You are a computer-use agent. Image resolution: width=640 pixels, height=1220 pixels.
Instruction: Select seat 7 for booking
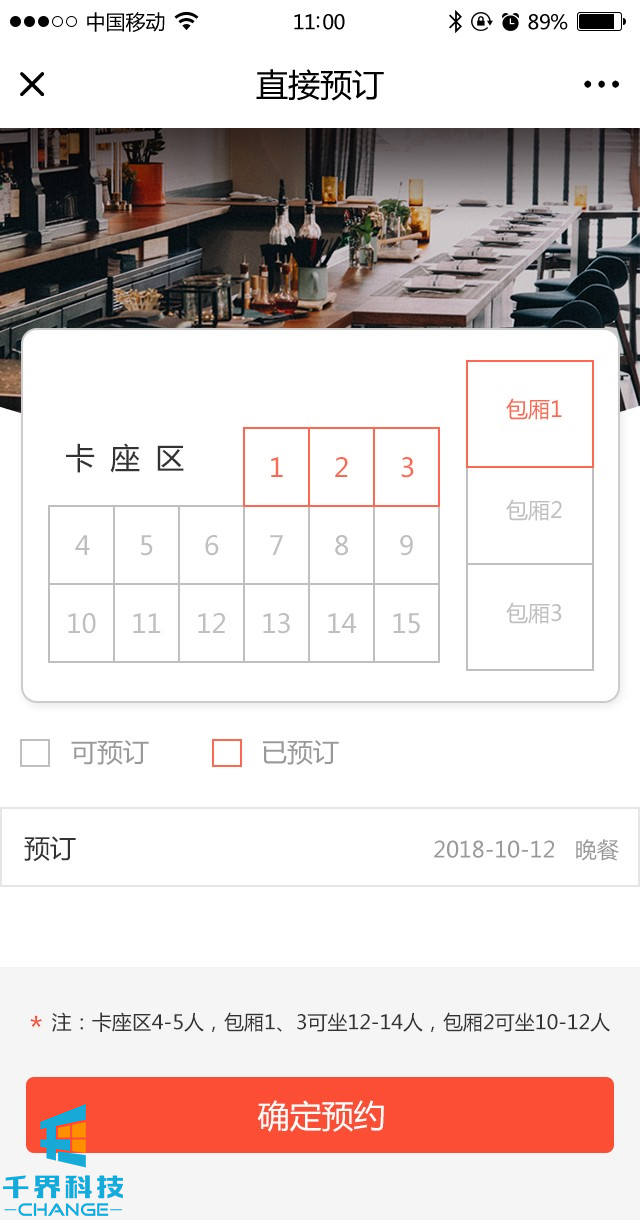coord(277,545)
